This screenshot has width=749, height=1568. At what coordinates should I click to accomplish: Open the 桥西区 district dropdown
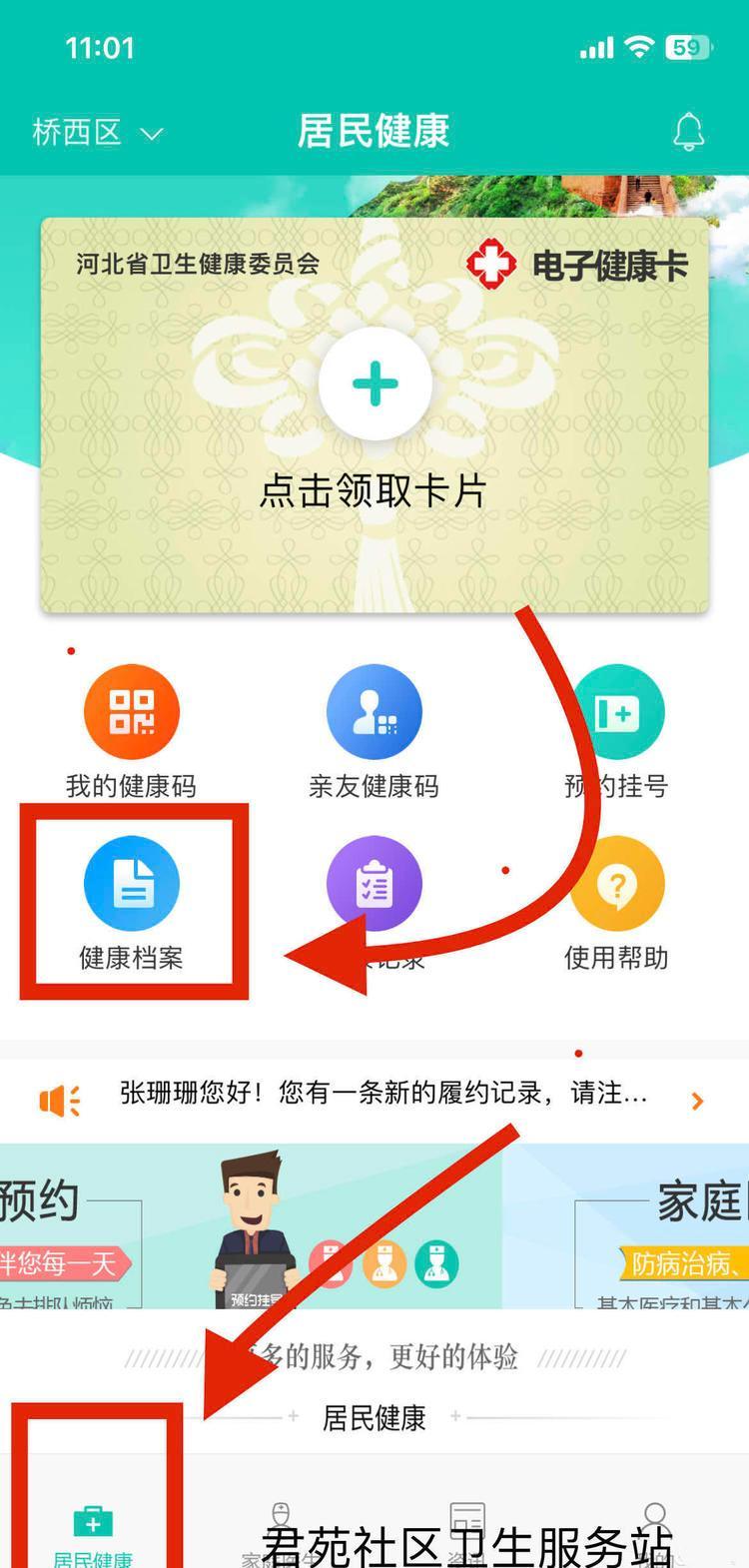[x=97, y=133]
